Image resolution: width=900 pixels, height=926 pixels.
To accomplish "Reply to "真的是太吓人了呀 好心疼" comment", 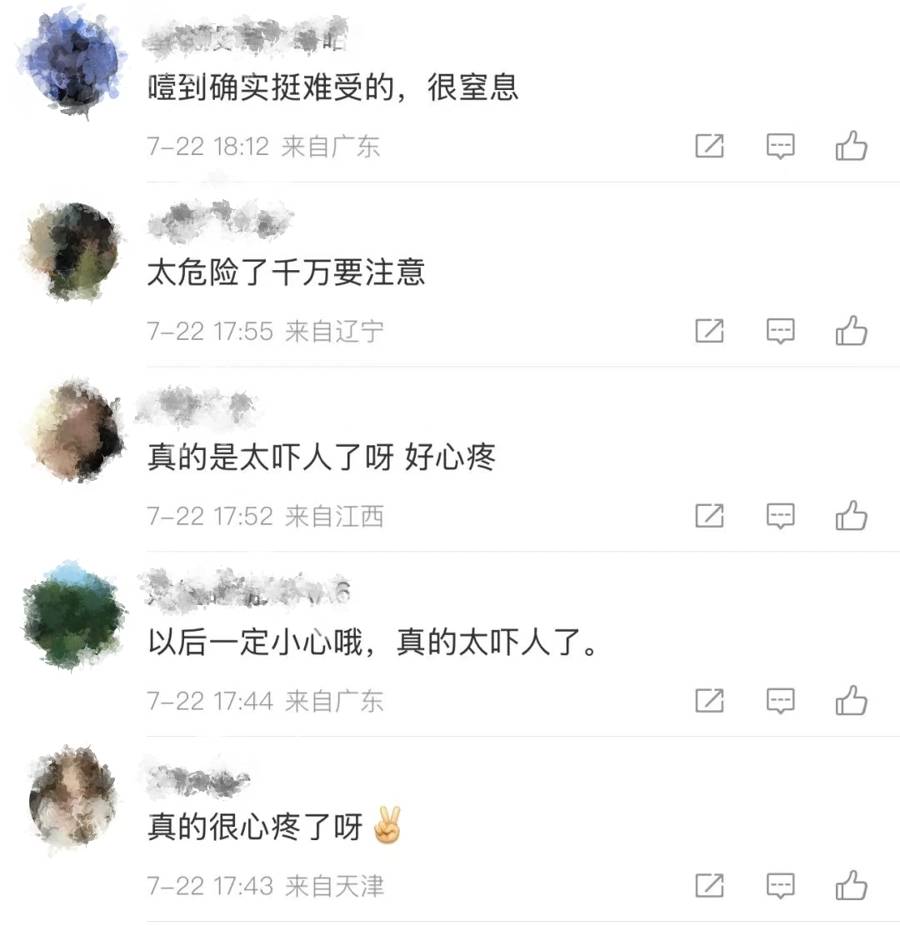I will [780, 516].
